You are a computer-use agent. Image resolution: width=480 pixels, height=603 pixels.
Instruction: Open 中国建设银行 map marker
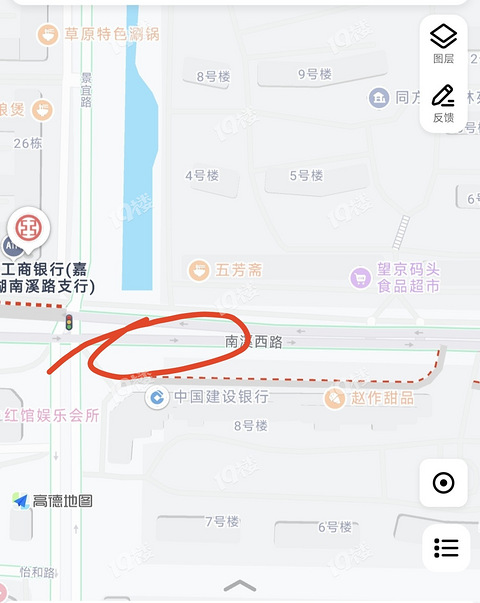(157, 397)
